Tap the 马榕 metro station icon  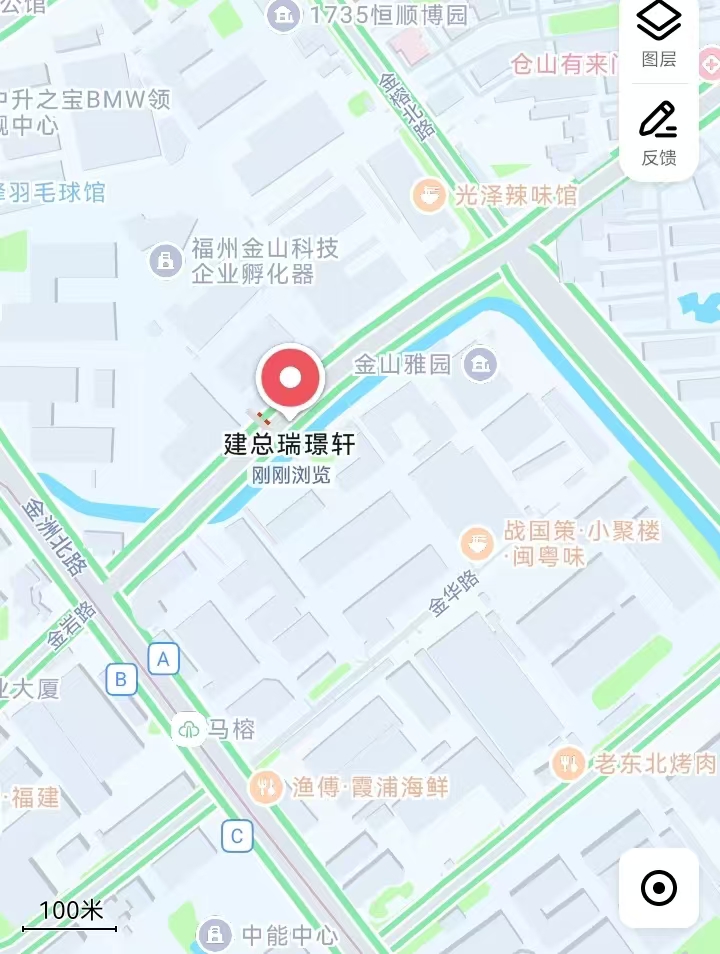[x=188, y=729]
